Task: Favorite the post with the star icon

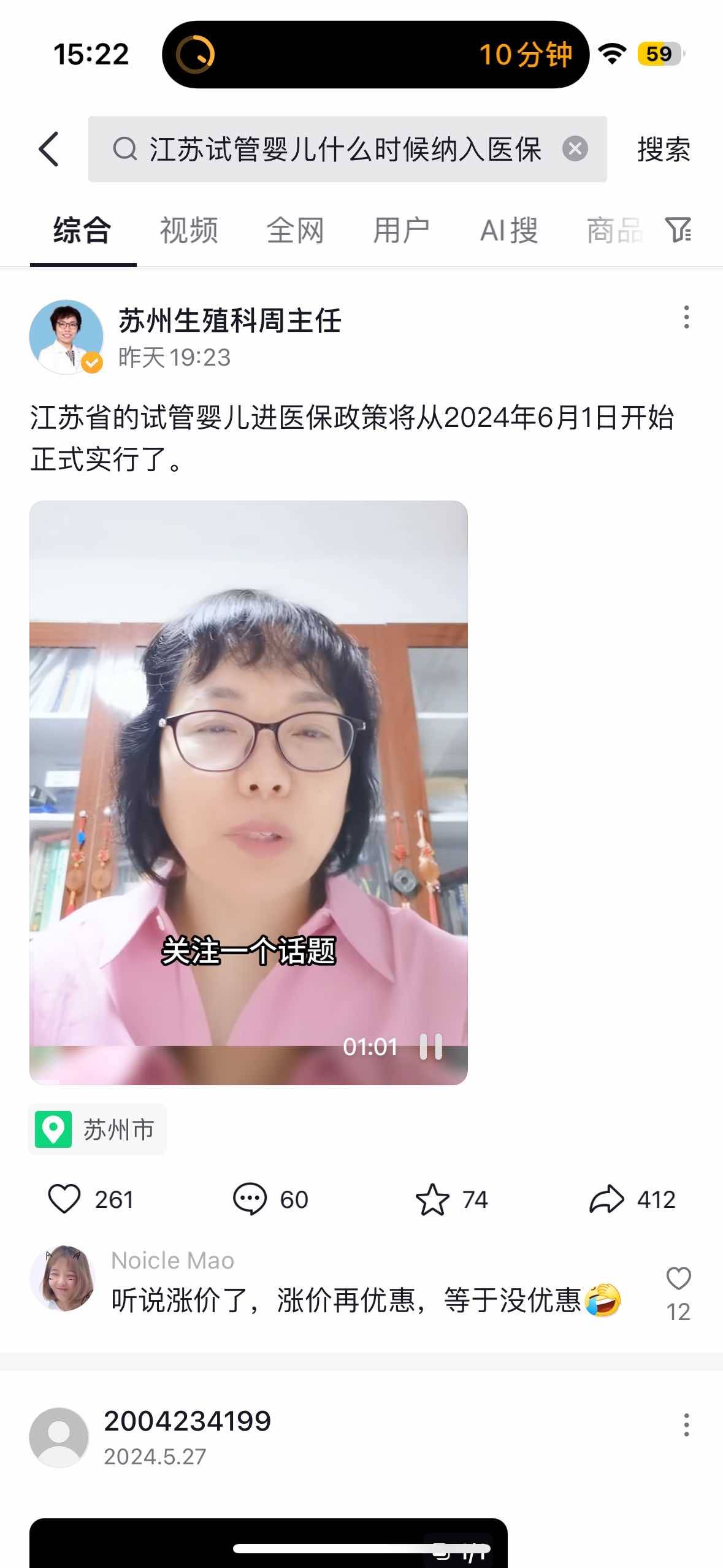Action: click(432, 1199)
